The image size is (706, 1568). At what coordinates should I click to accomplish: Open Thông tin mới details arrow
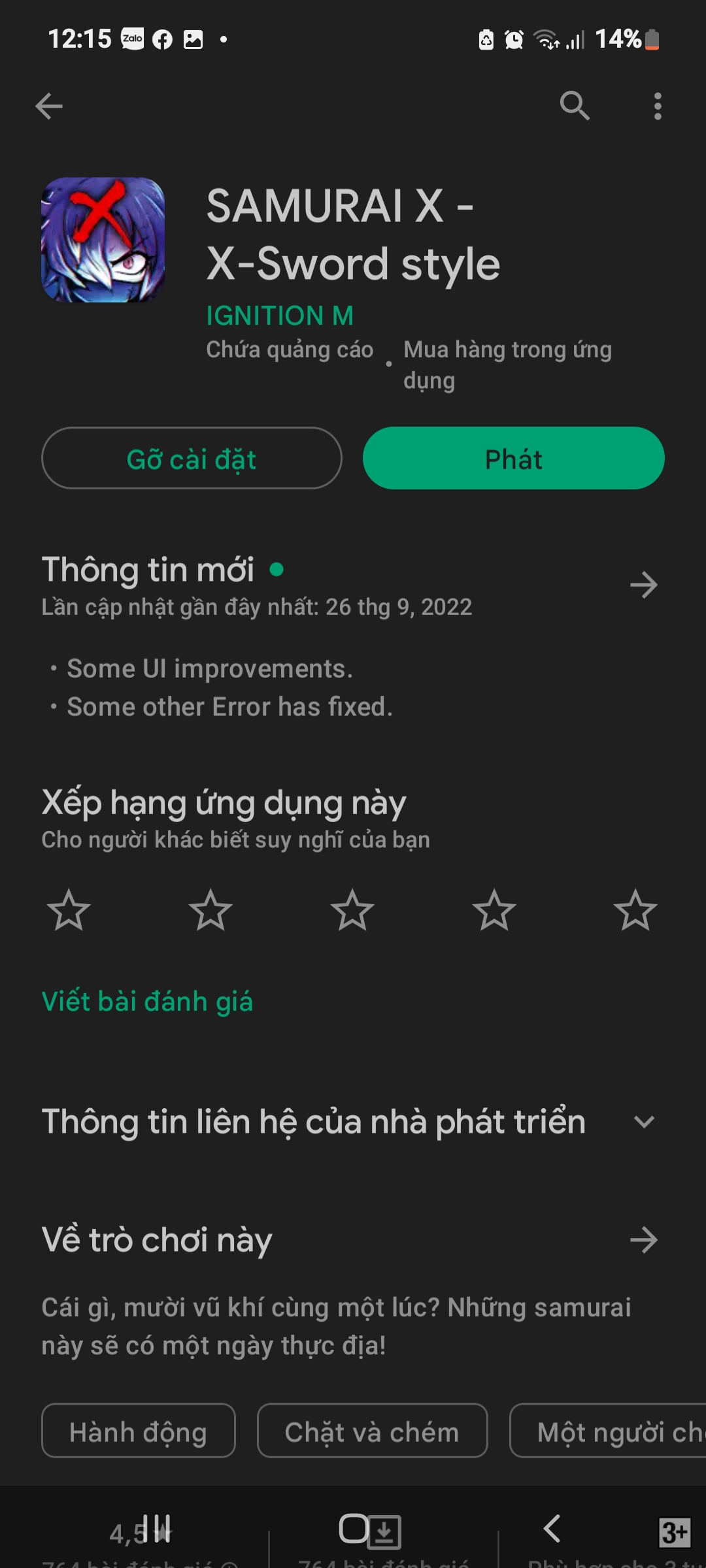pyautogui.click(x=644, y=585)
